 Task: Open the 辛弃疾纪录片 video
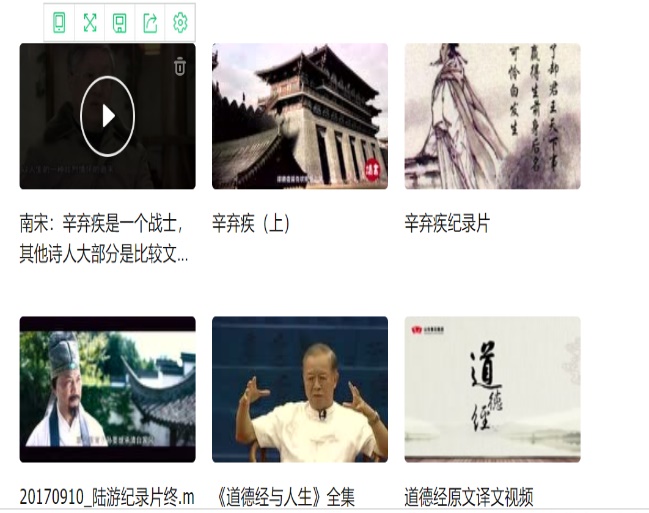click(492, 116)
